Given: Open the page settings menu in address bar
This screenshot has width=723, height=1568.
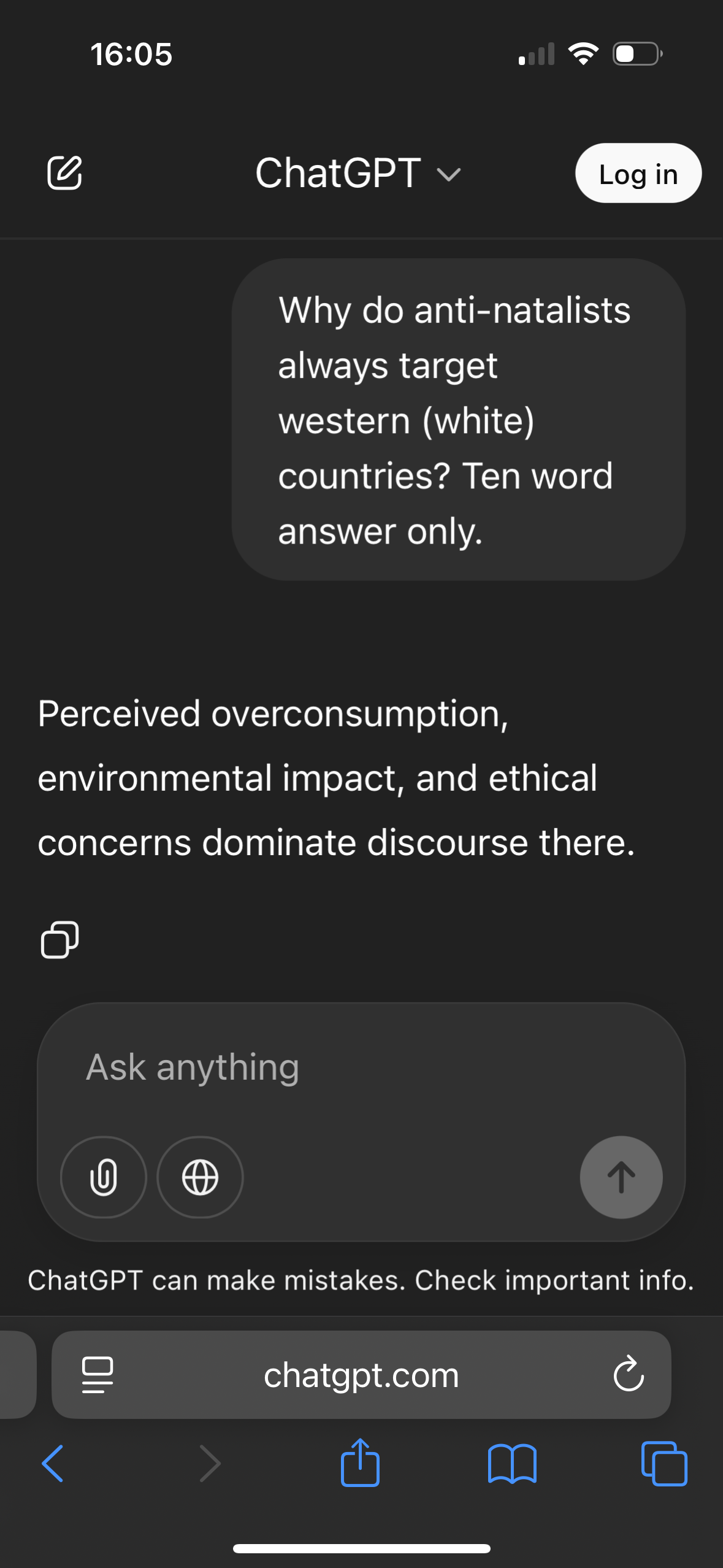Looking at the screenshot, I should point(98,1375).
